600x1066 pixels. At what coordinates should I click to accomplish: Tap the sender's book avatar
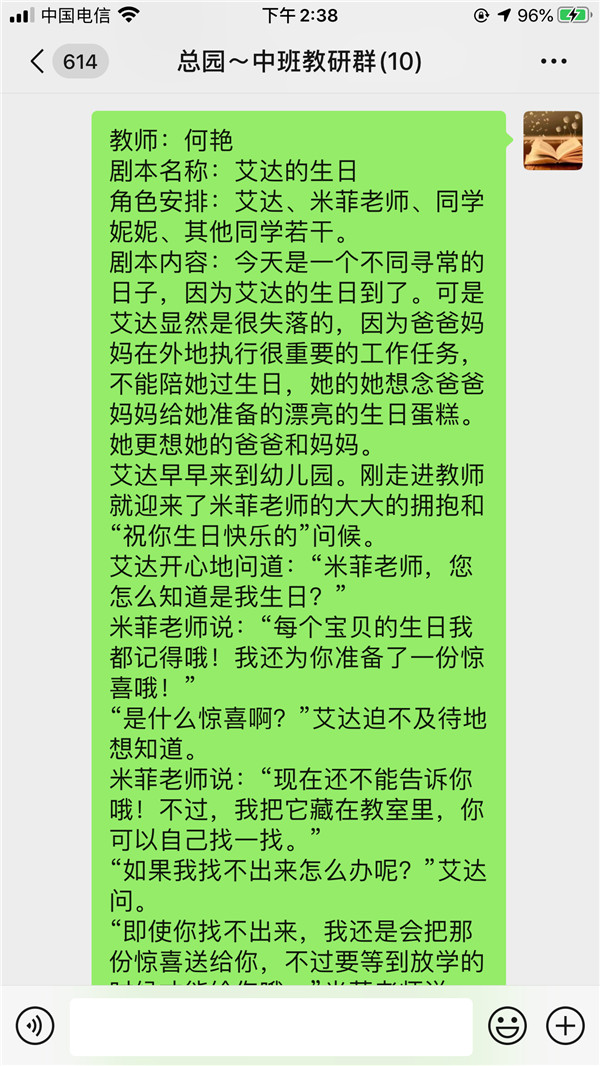click(x=553, y=140)
